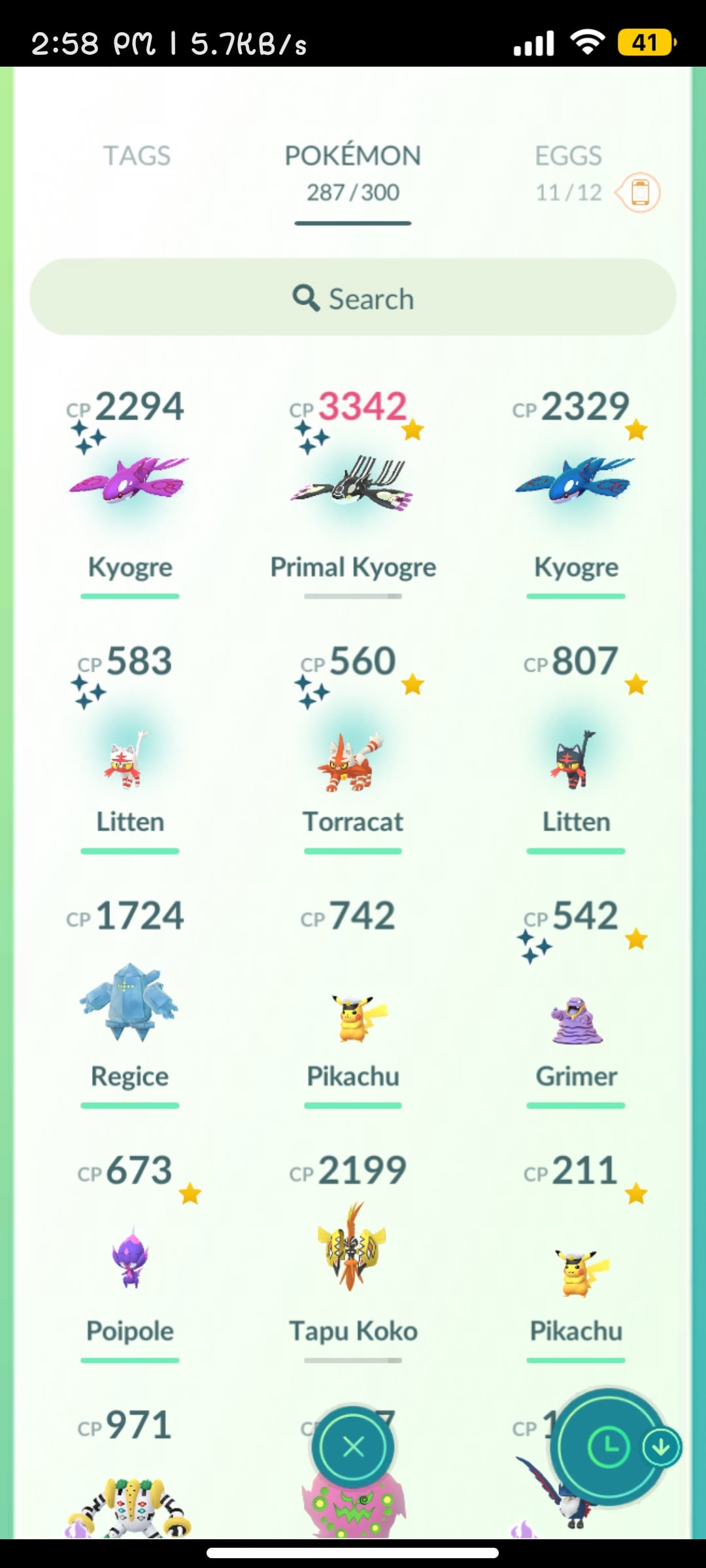Switch to the Eggs tab
This screenshot has width=706, height=1568.
pos(567,157)
